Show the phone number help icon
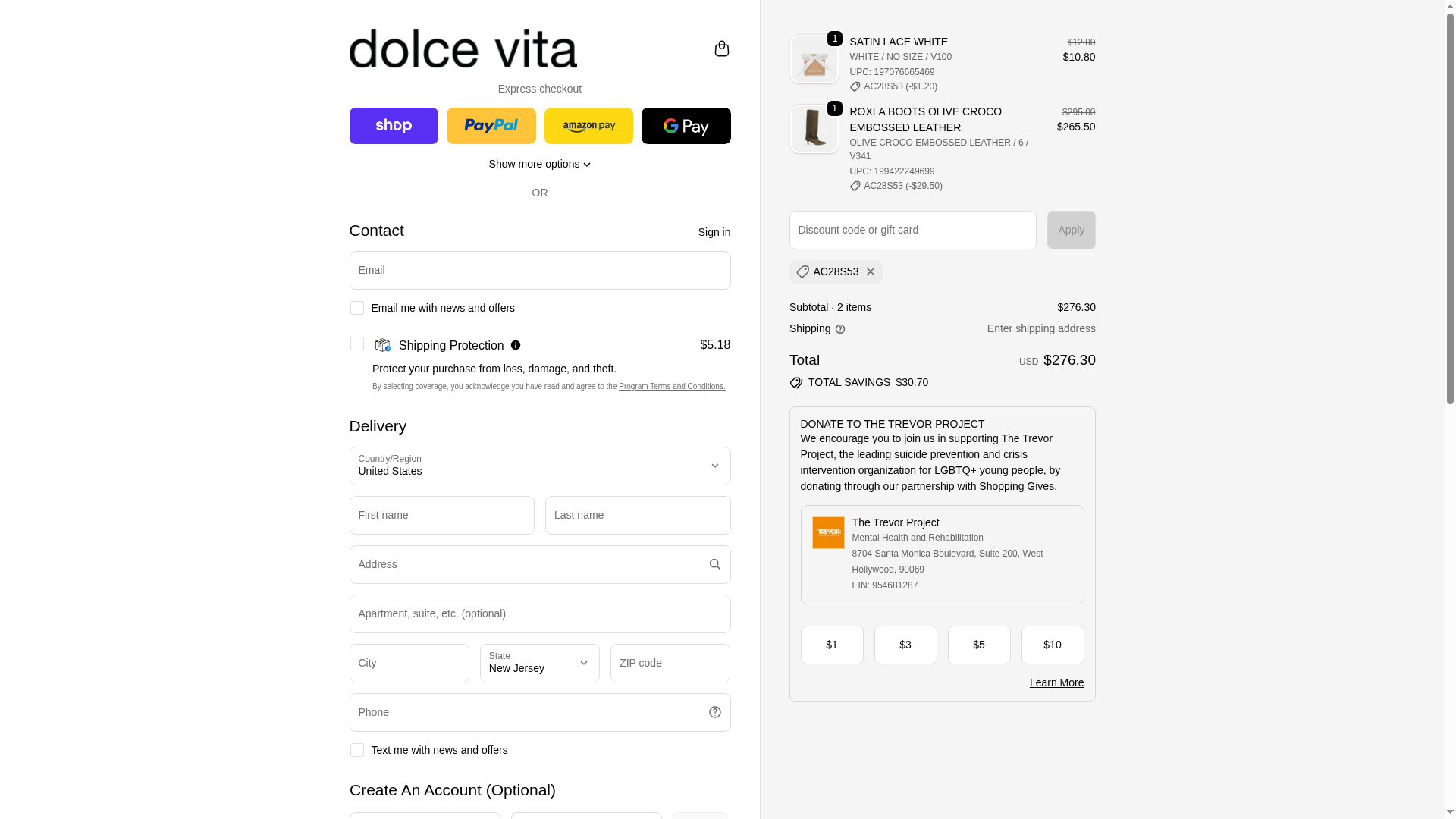 click(714, 712)
